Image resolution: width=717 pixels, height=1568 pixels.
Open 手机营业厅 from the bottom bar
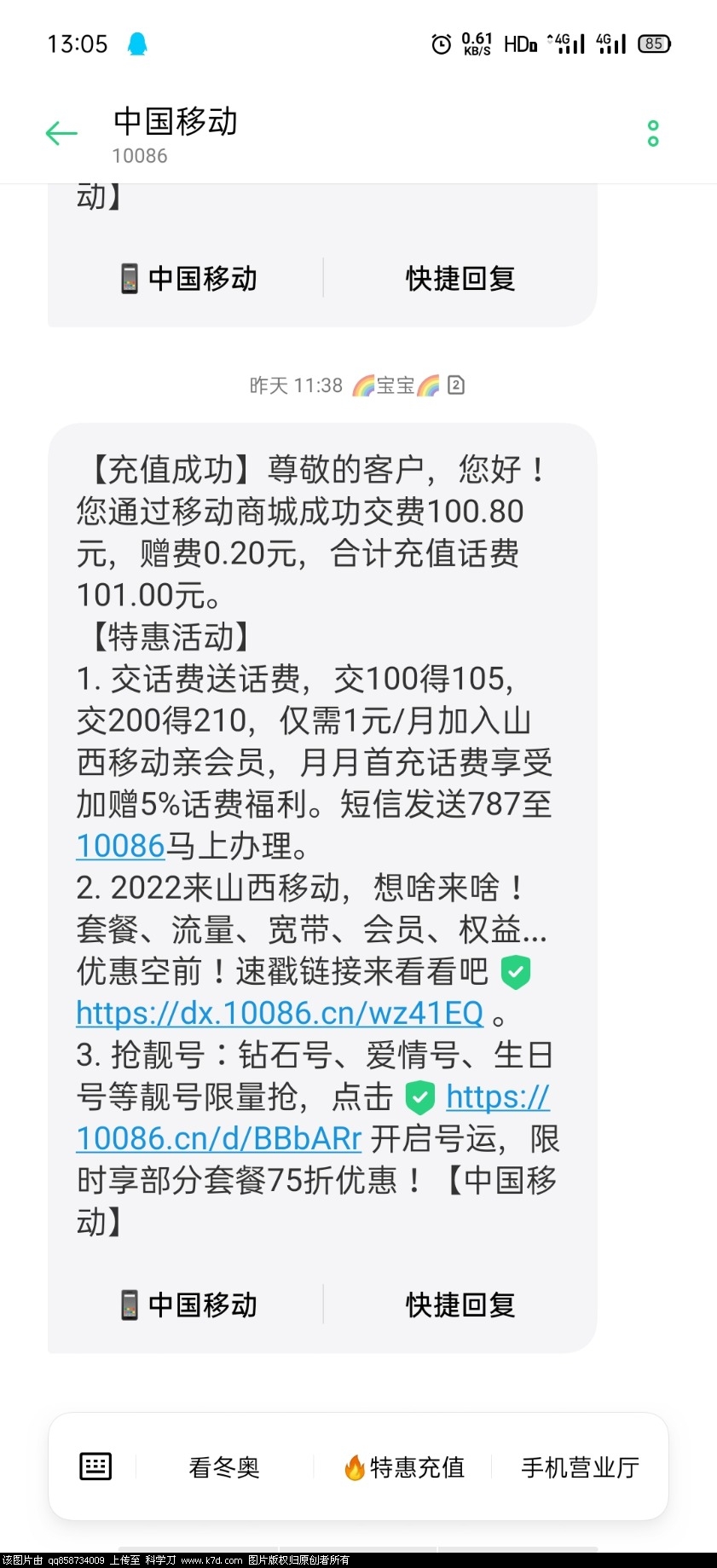[580, 1467]
